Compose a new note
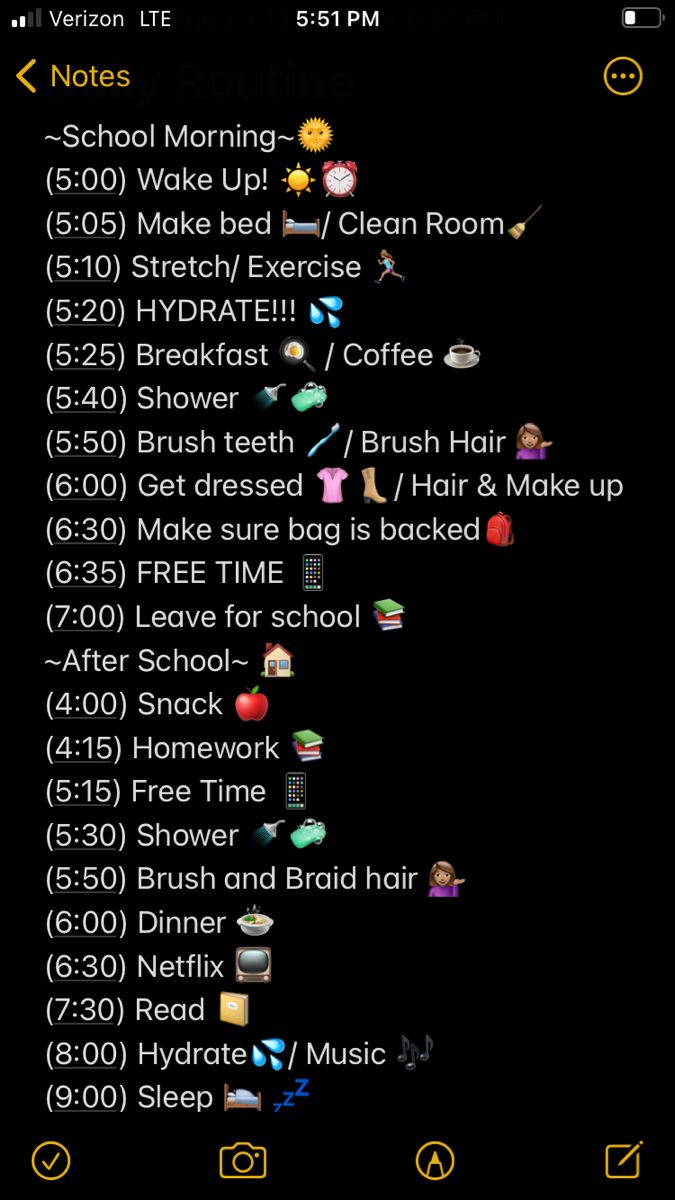The height and width of the screenshot is (1200, 675). [x=623, y=1159]
